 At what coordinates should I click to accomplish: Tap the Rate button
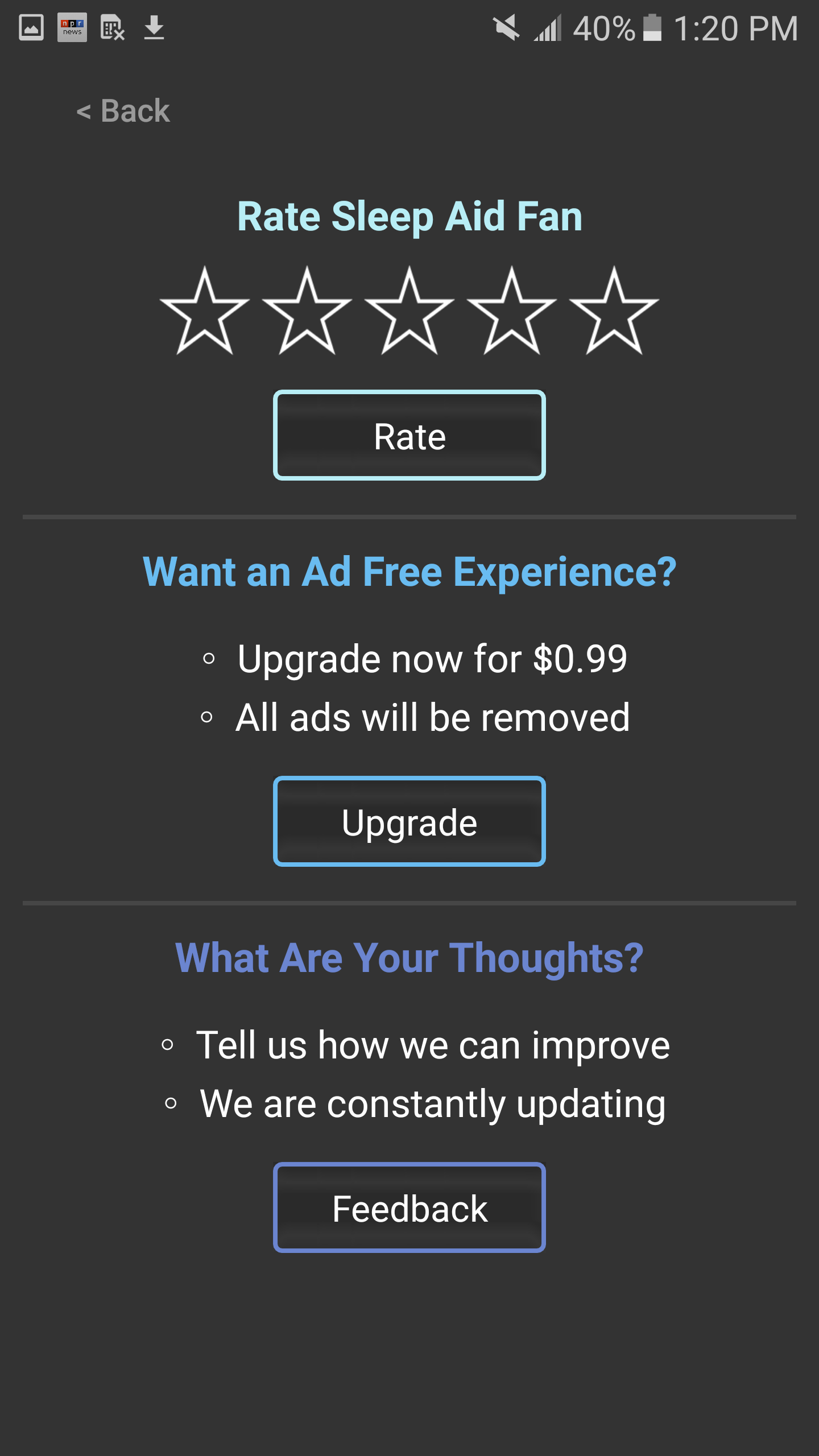click(409, 435)
